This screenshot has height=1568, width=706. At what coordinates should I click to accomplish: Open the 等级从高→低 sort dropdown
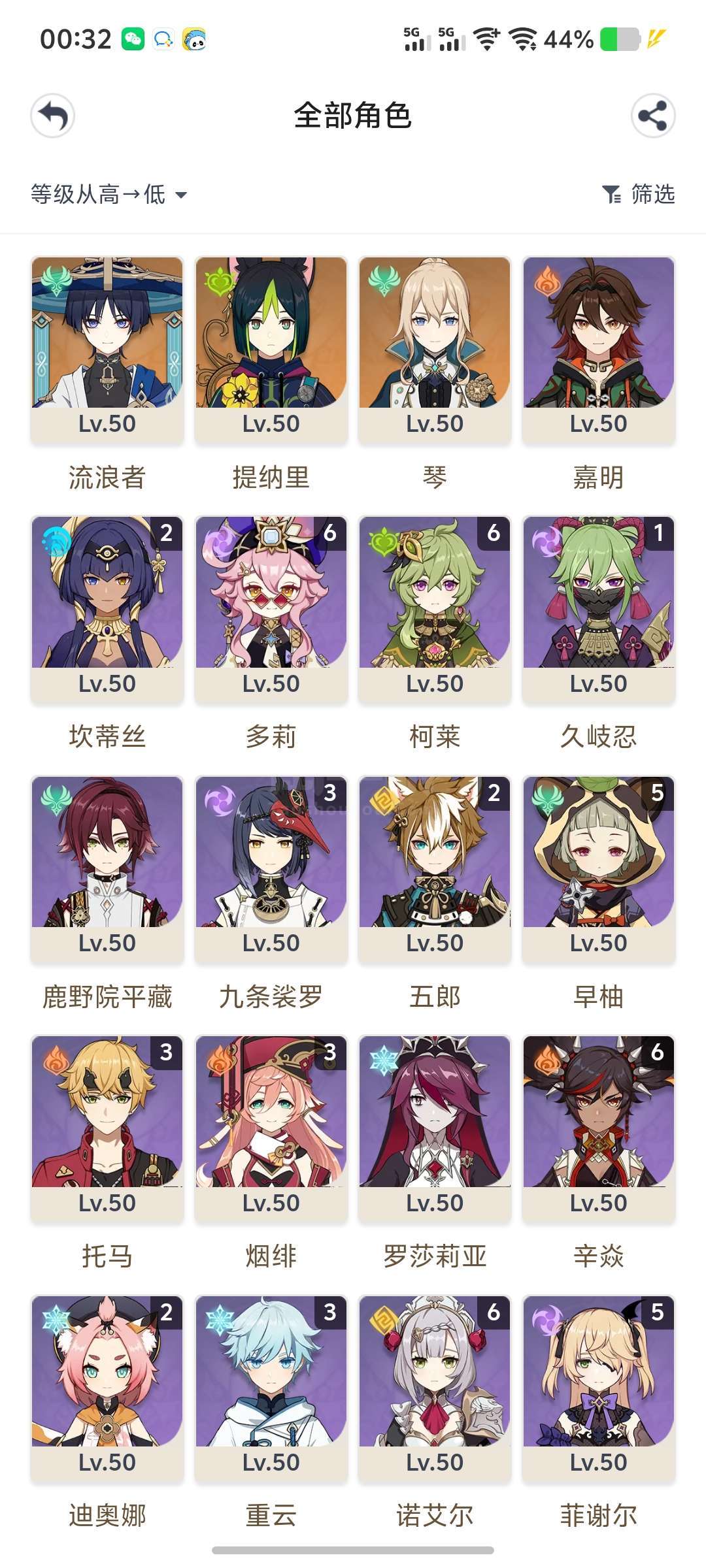(109, 194)
